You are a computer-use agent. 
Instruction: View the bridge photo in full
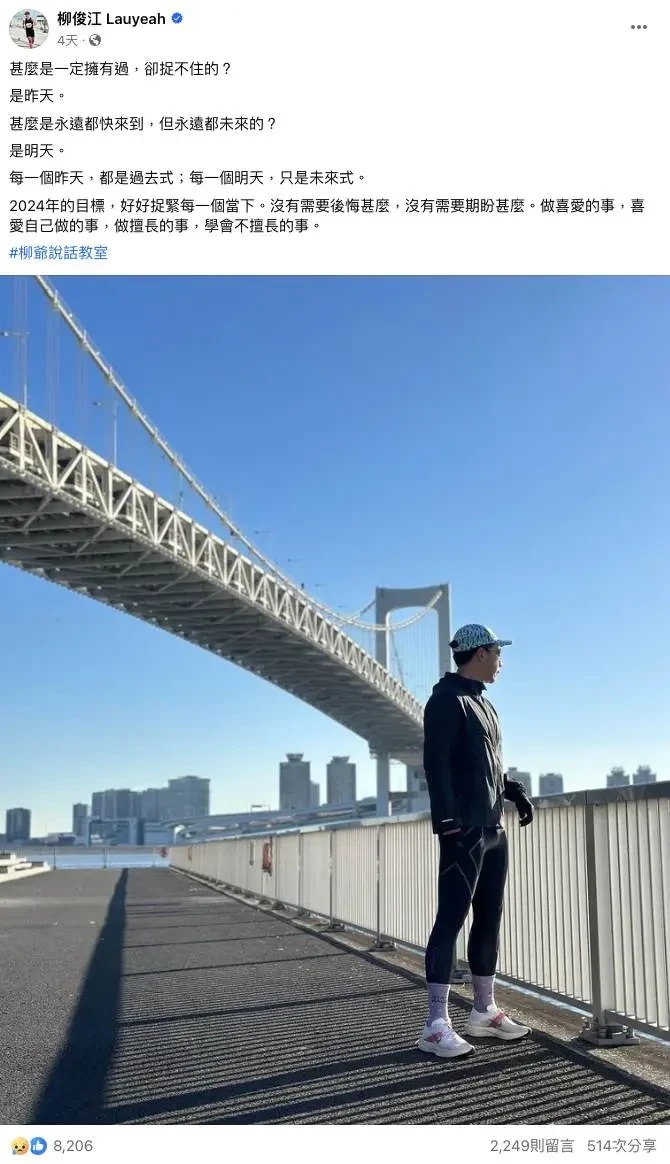pos(335,700)
